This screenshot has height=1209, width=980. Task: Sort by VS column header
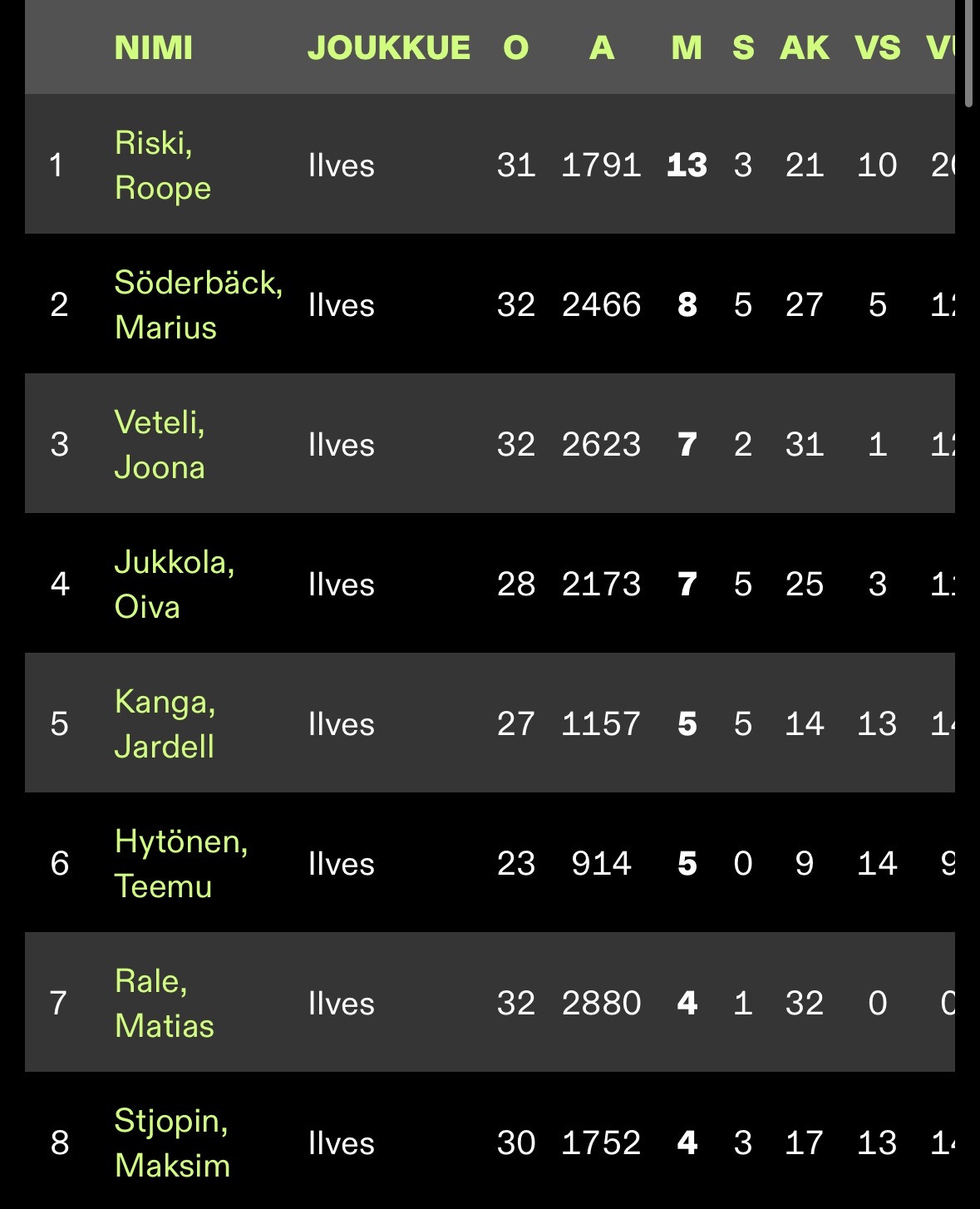coord(878,47)
